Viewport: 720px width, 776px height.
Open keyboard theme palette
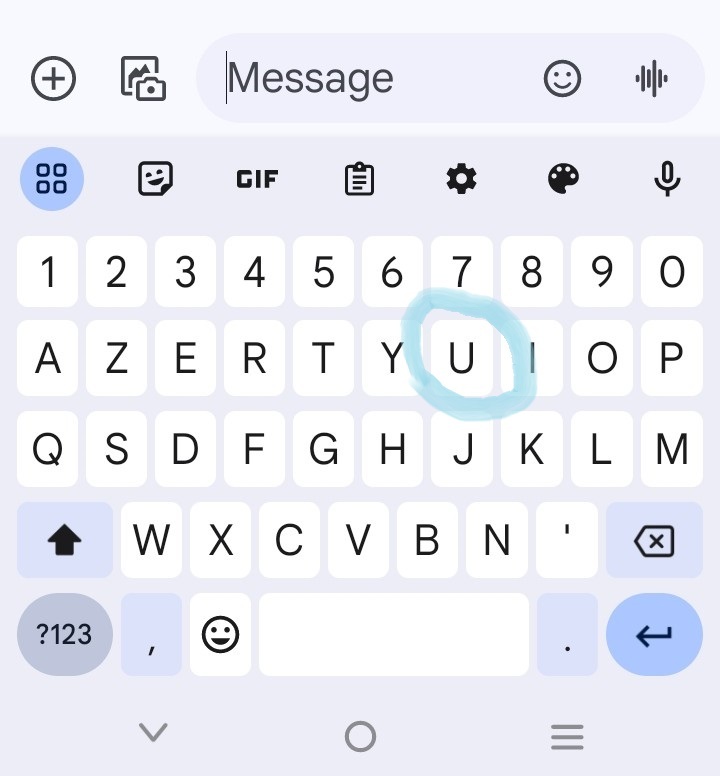(564, 178)
